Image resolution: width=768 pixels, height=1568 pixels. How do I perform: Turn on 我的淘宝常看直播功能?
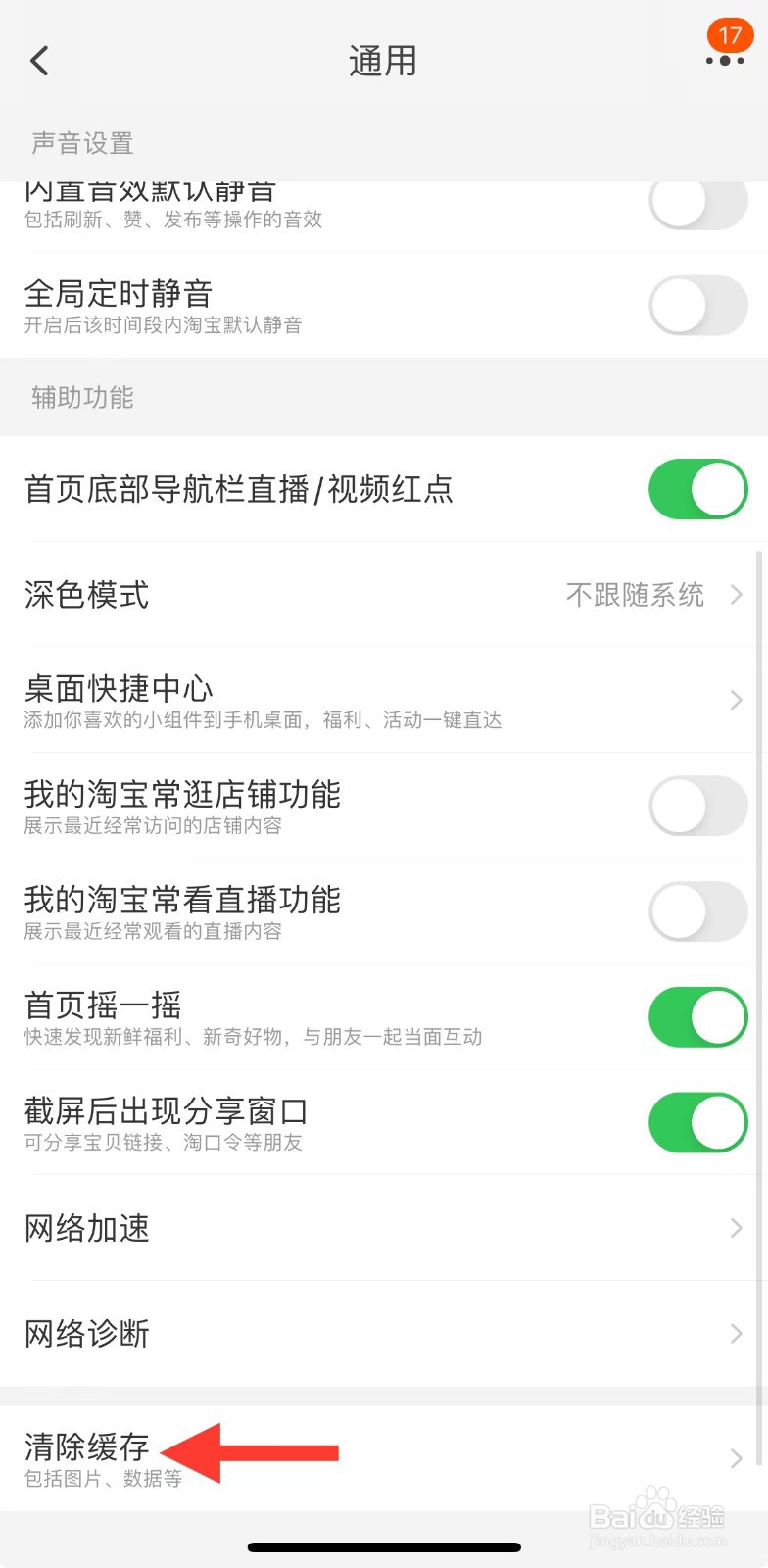click(697, 911)
